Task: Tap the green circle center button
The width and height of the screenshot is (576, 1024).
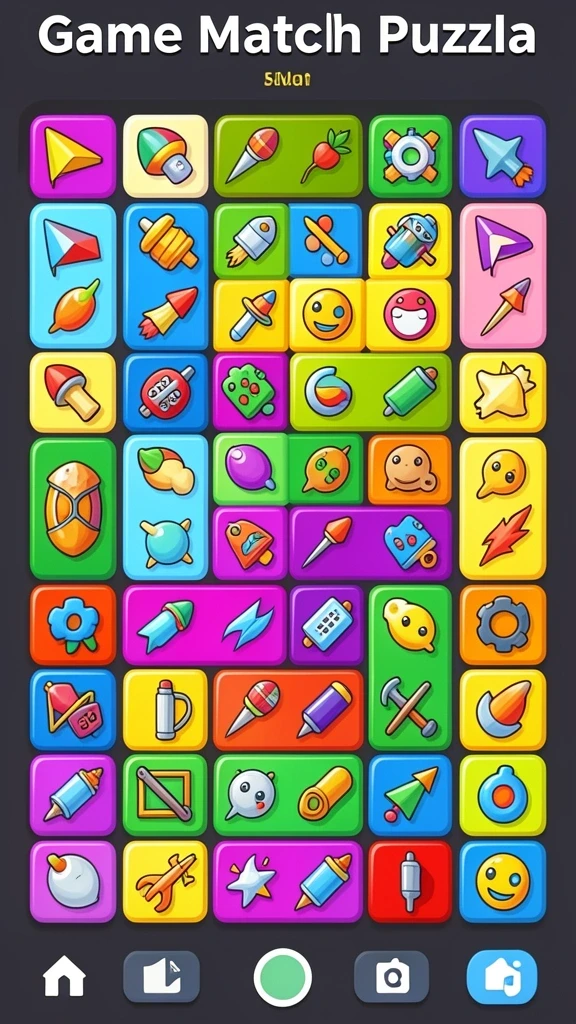Action: (x=283, y=977)
